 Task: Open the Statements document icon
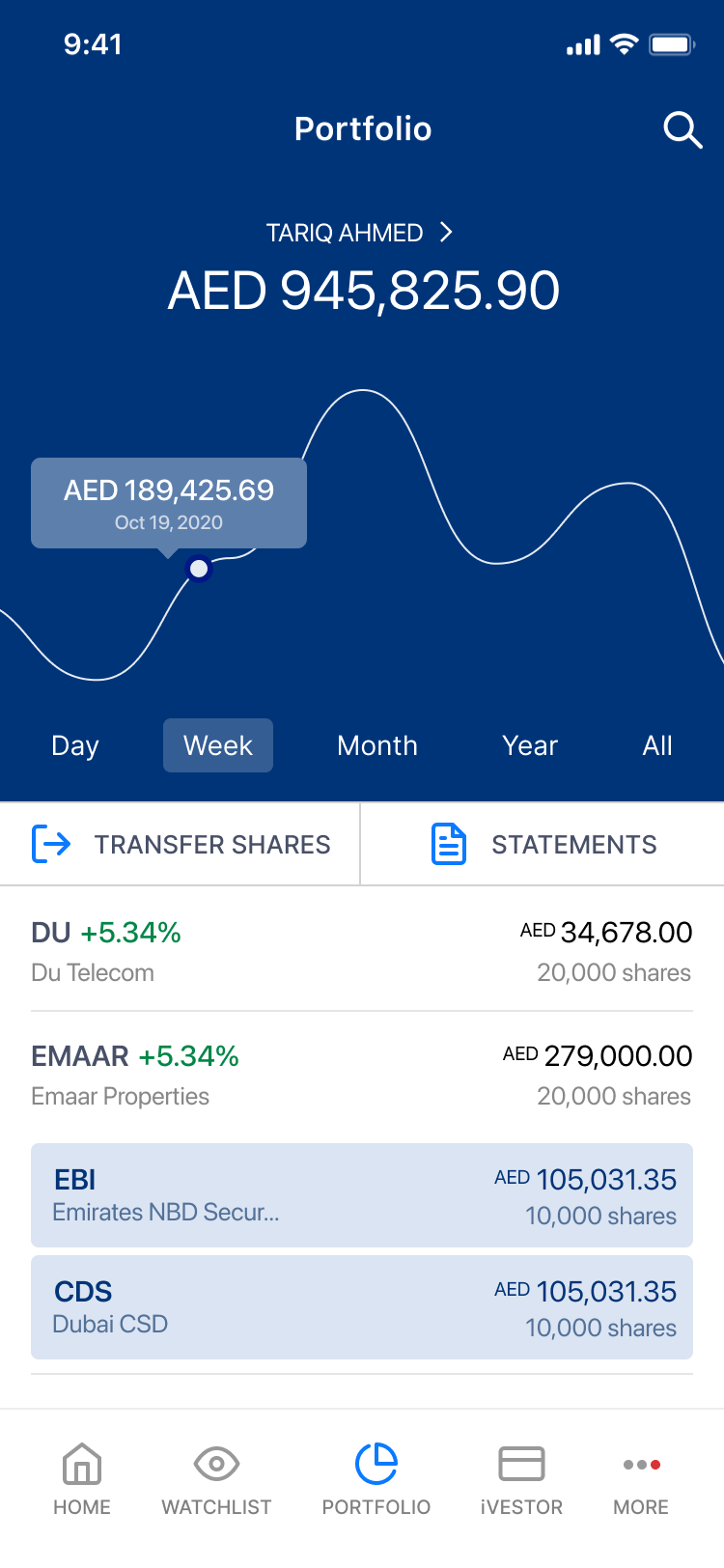(447, 843)
